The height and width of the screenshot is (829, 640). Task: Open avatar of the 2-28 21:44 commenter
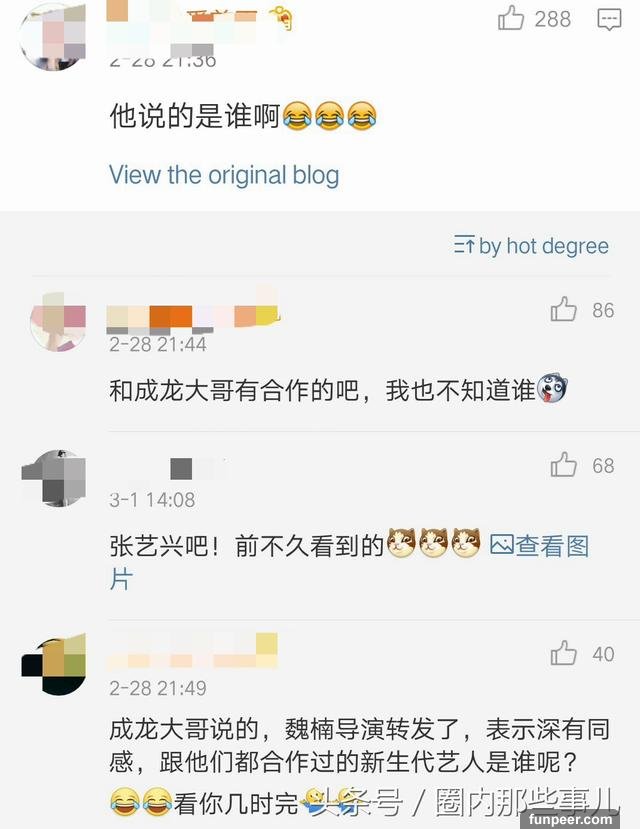(x=58, y=323)
